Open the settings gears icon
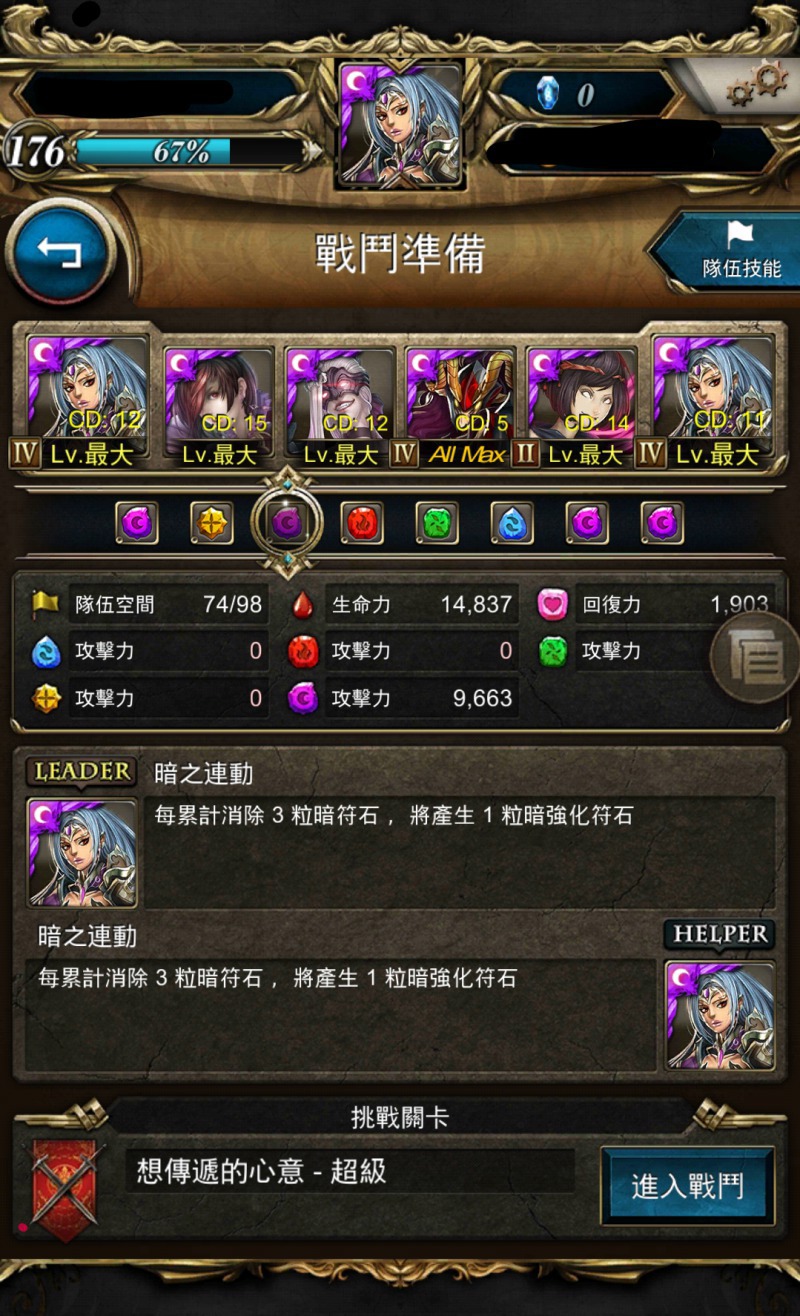 click(757, 85)
